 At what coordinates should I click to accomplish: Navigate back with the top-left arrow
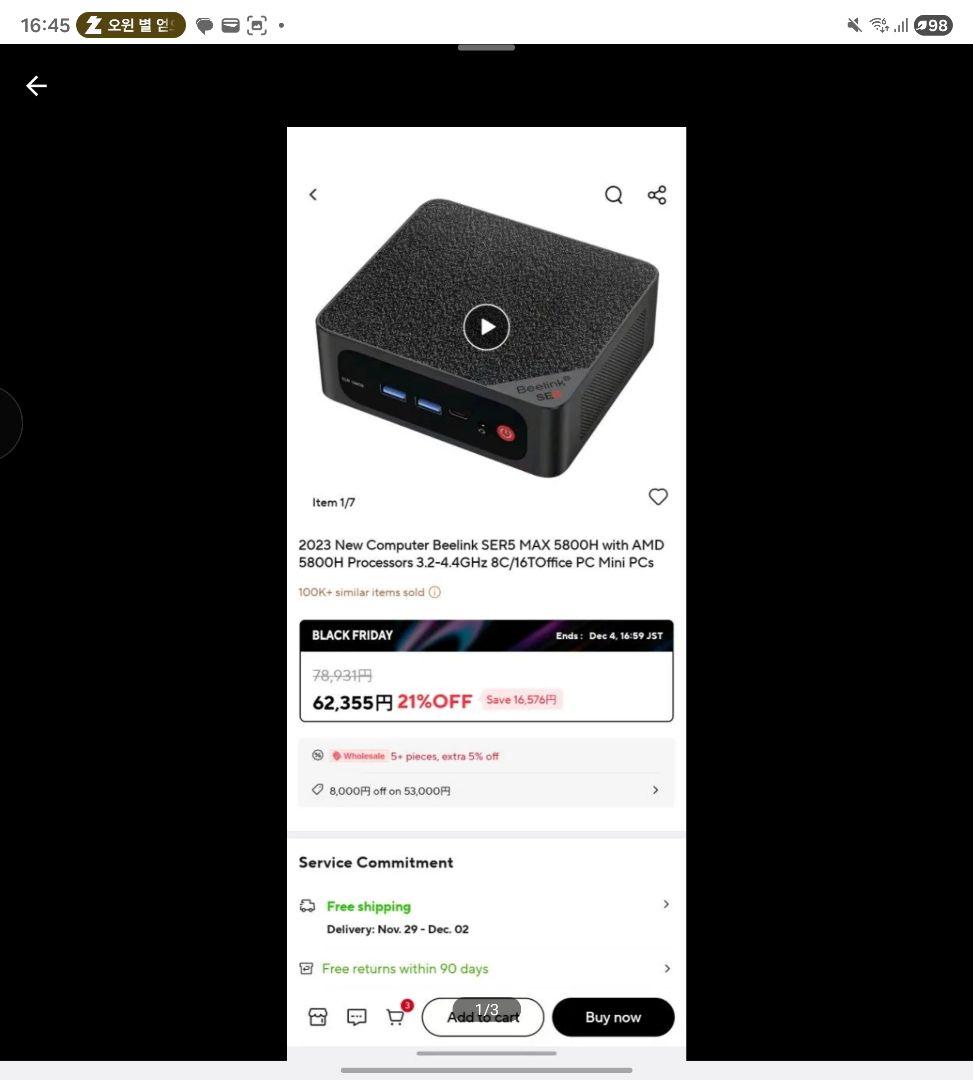click(x=36, y=86)
